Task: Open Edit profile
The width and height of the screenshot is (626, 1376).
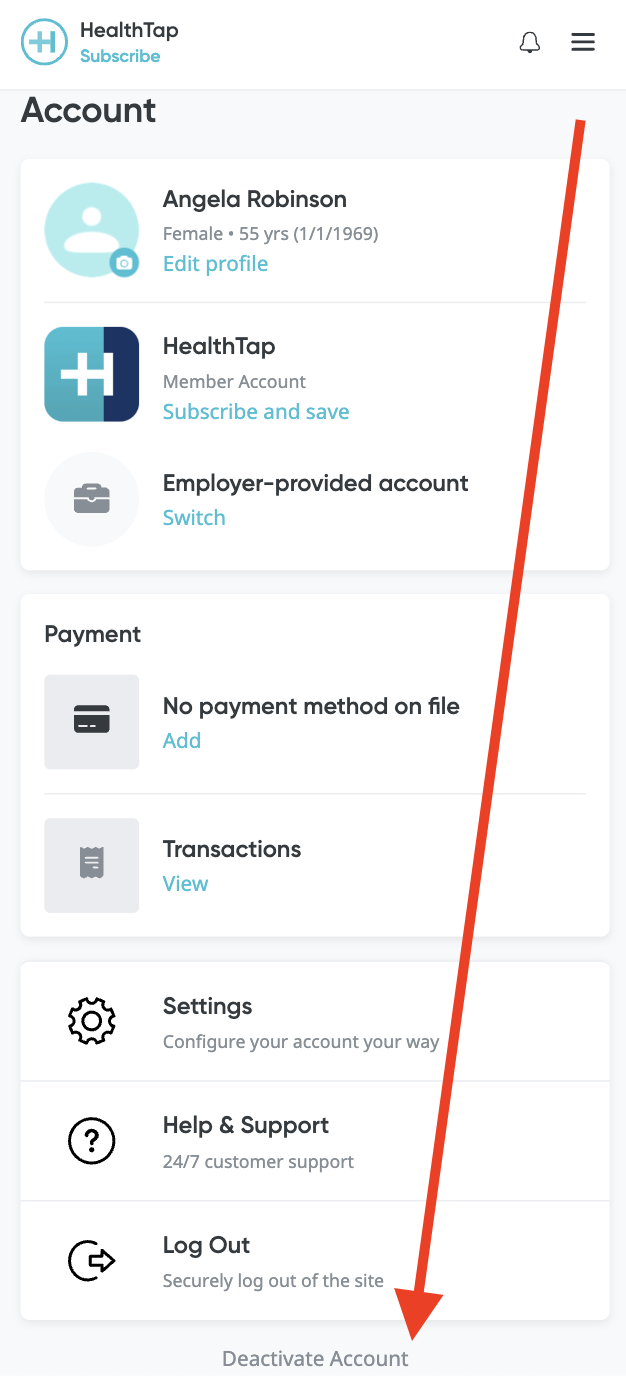Action: coord(215,264)
